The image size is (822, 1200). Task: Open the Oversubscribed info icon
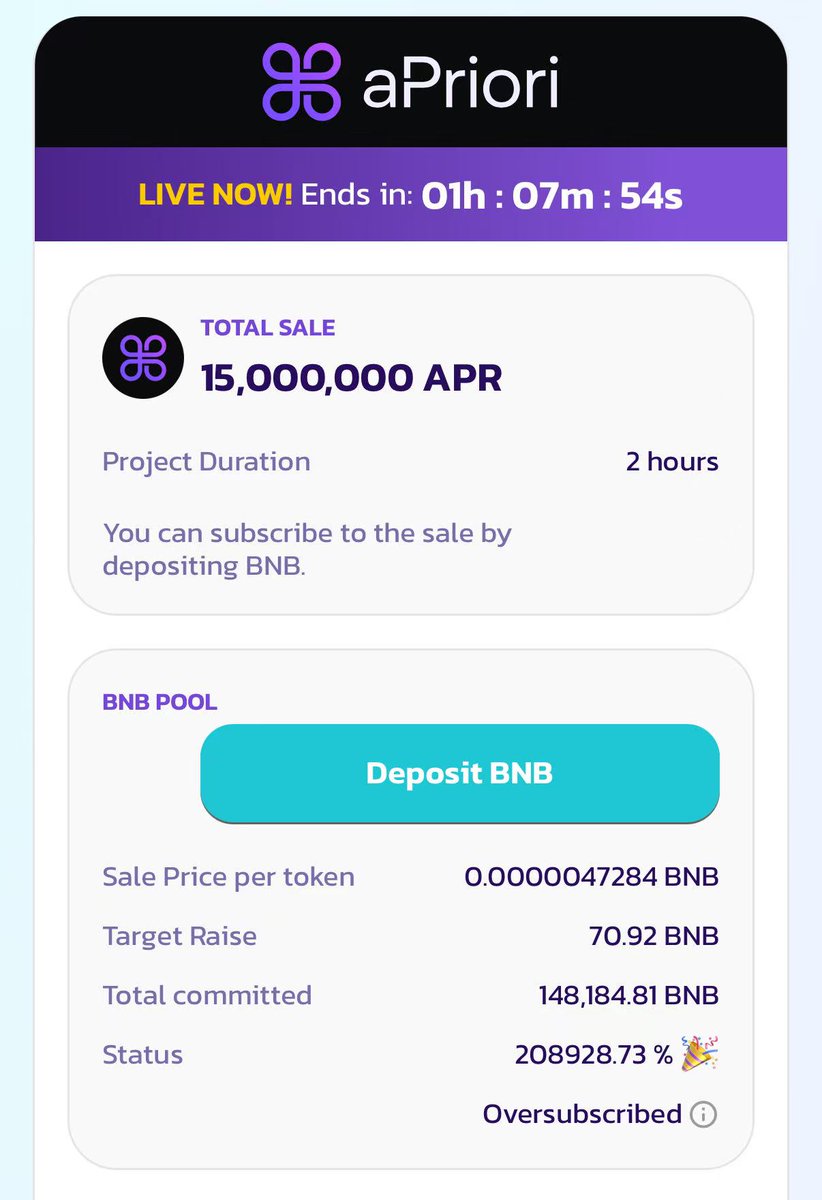tap(704, 1114)
